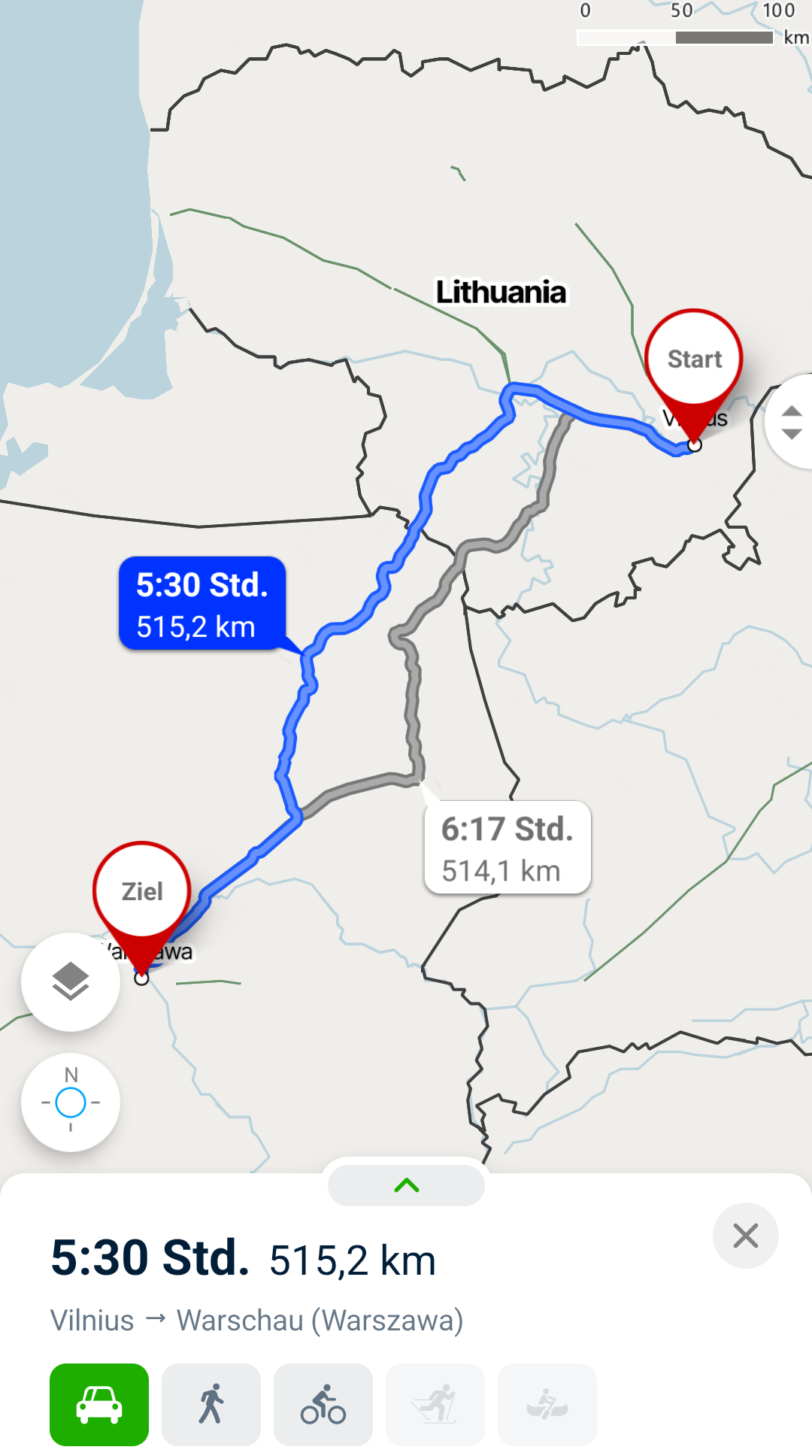Select car routing mode
812x1456 pixels.
(99, 1404)
